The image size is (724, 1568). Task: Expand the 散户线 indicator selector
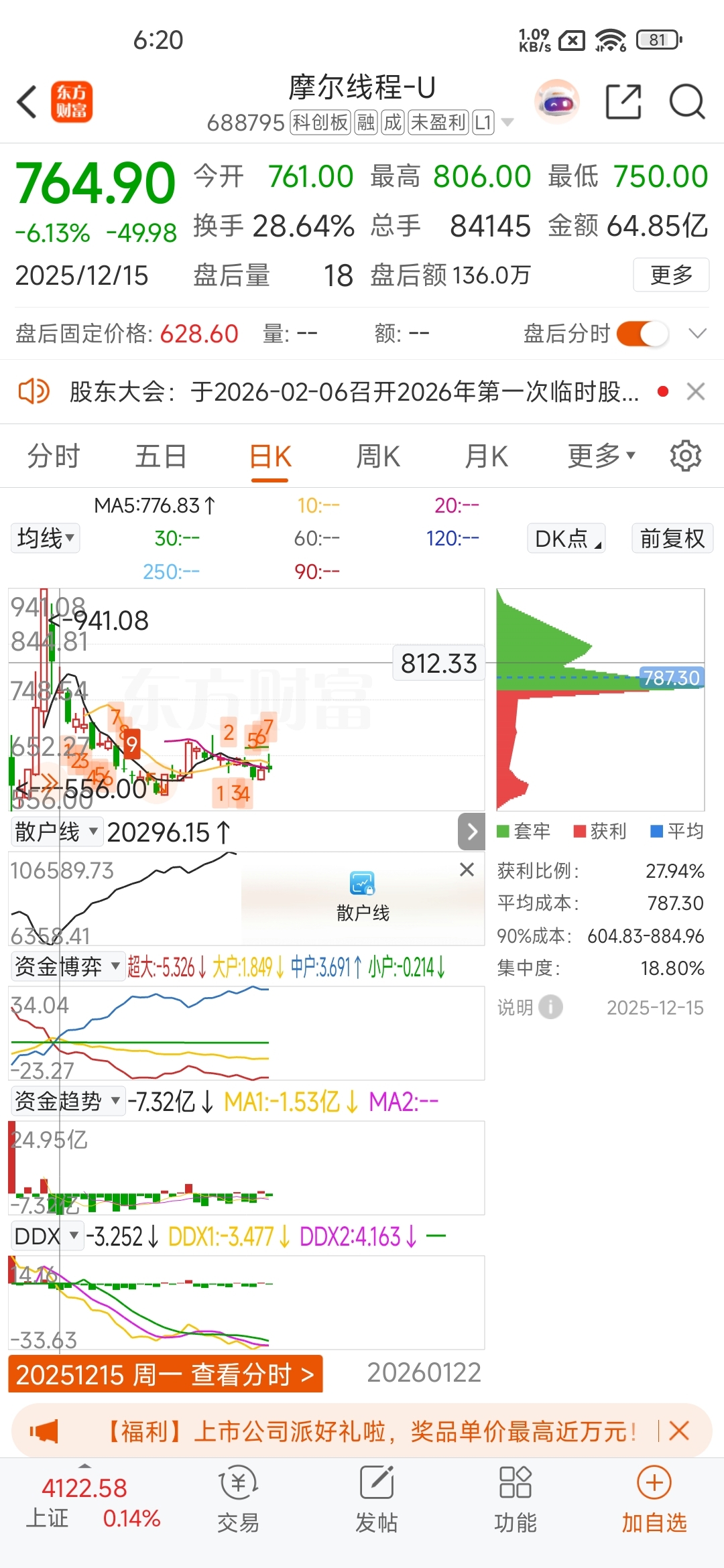[56, 832]
